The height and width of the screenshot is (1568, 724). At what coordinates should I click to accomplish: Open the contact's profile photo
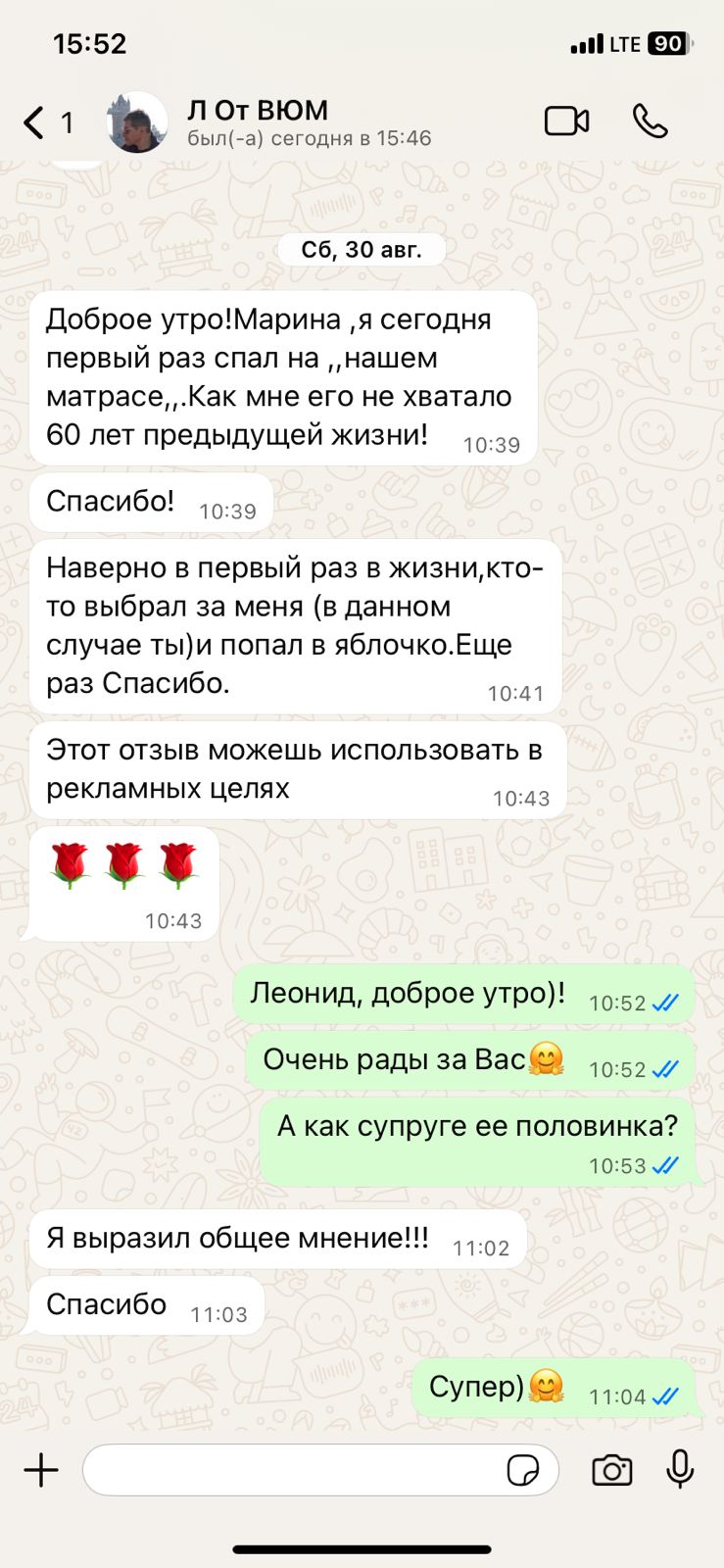137,122
